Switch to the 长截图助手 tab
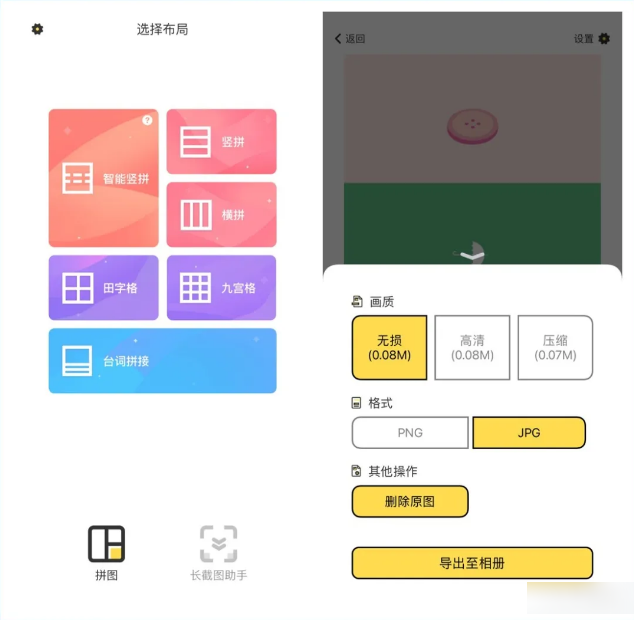 tap(218, 553)
